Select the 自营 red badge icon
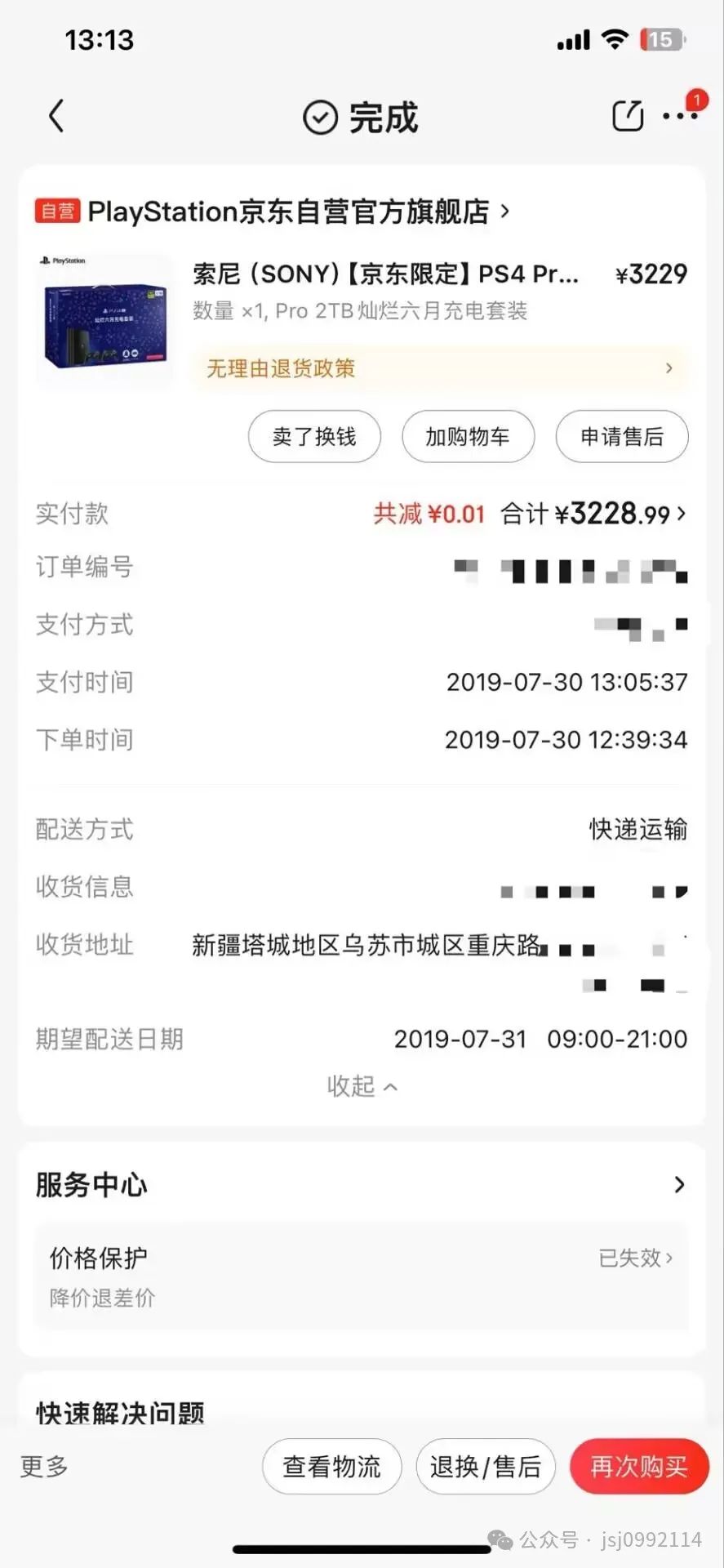This screenshot has height=1568, width=724. point(56,211)
